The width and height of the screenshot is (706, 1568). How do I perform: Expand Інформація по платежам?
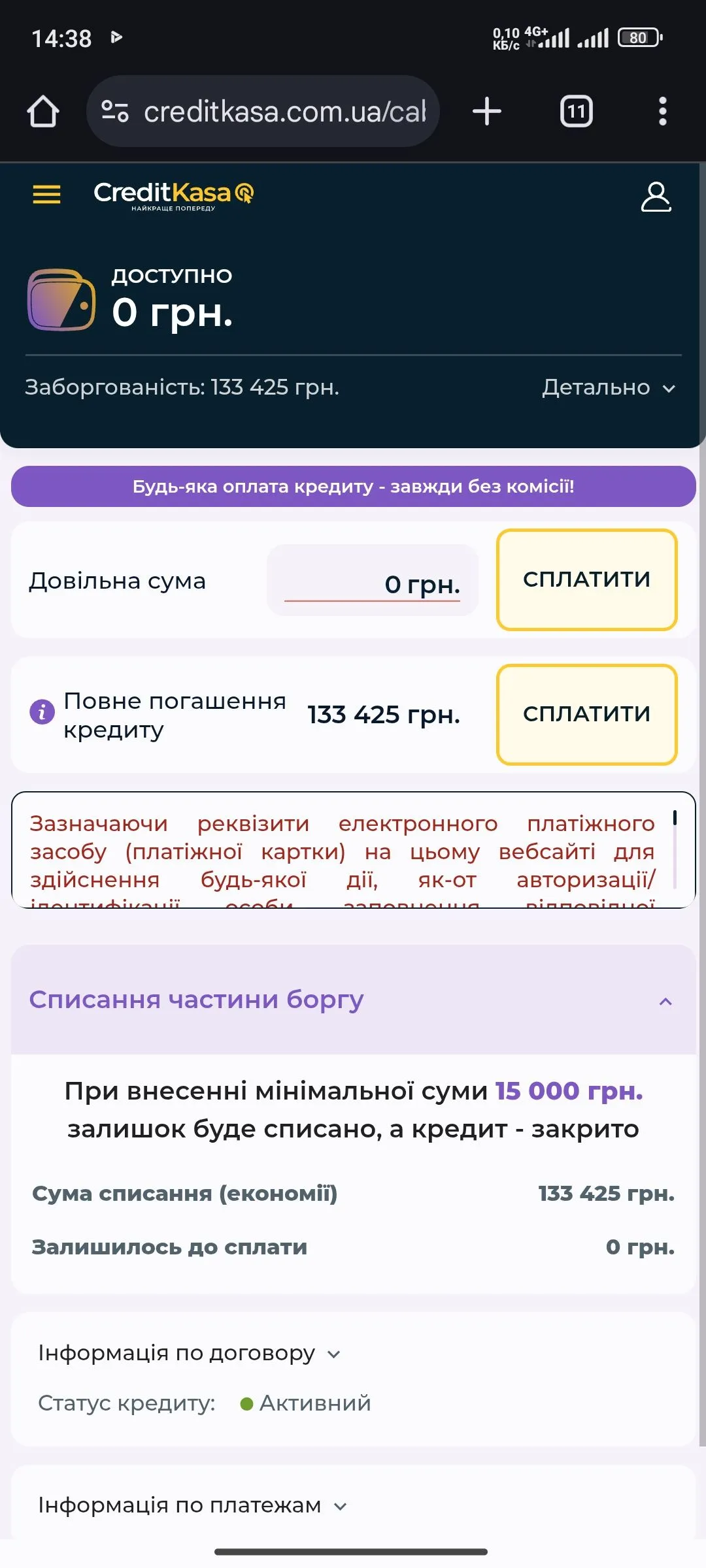click(192, 1505)
